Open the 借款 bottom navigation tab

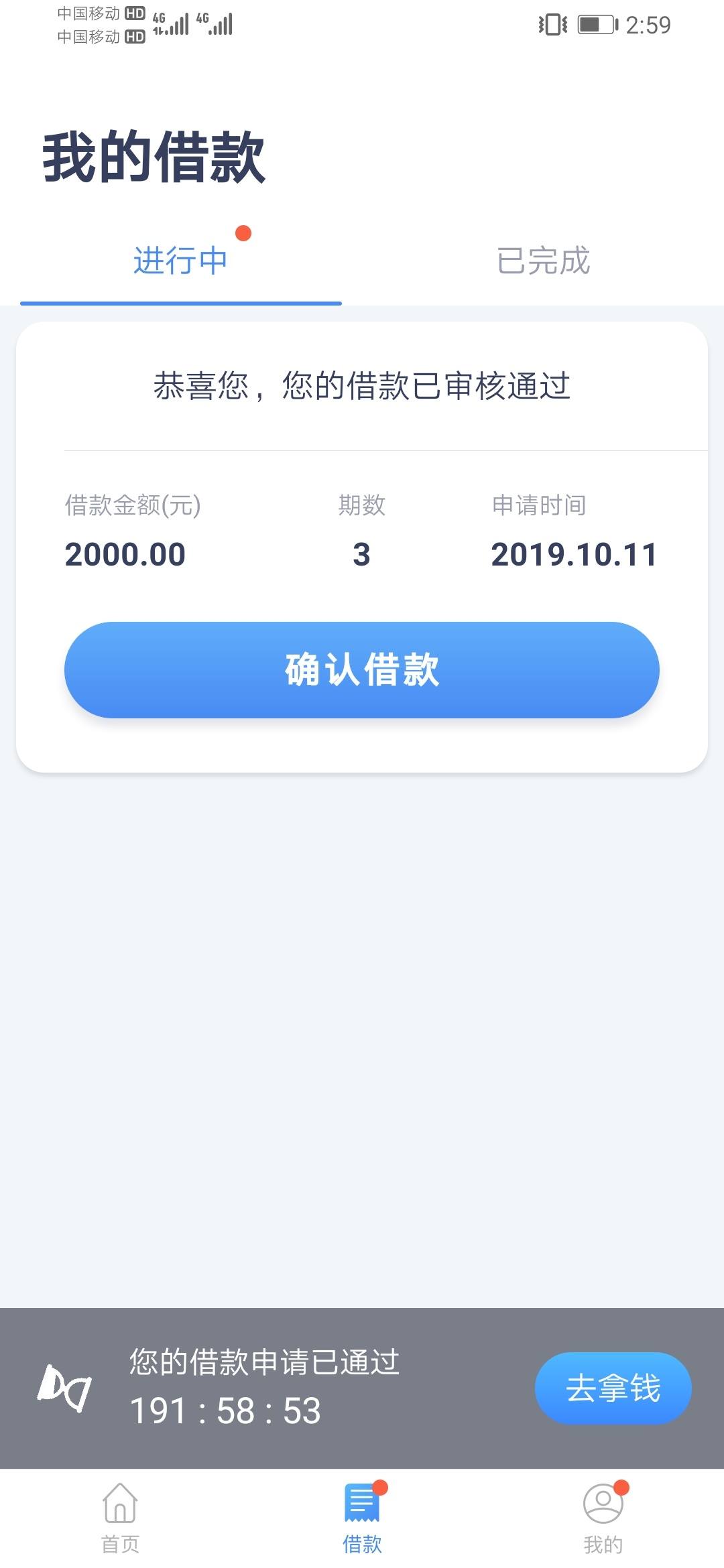pyautogui.click(x=362, y=1518)
